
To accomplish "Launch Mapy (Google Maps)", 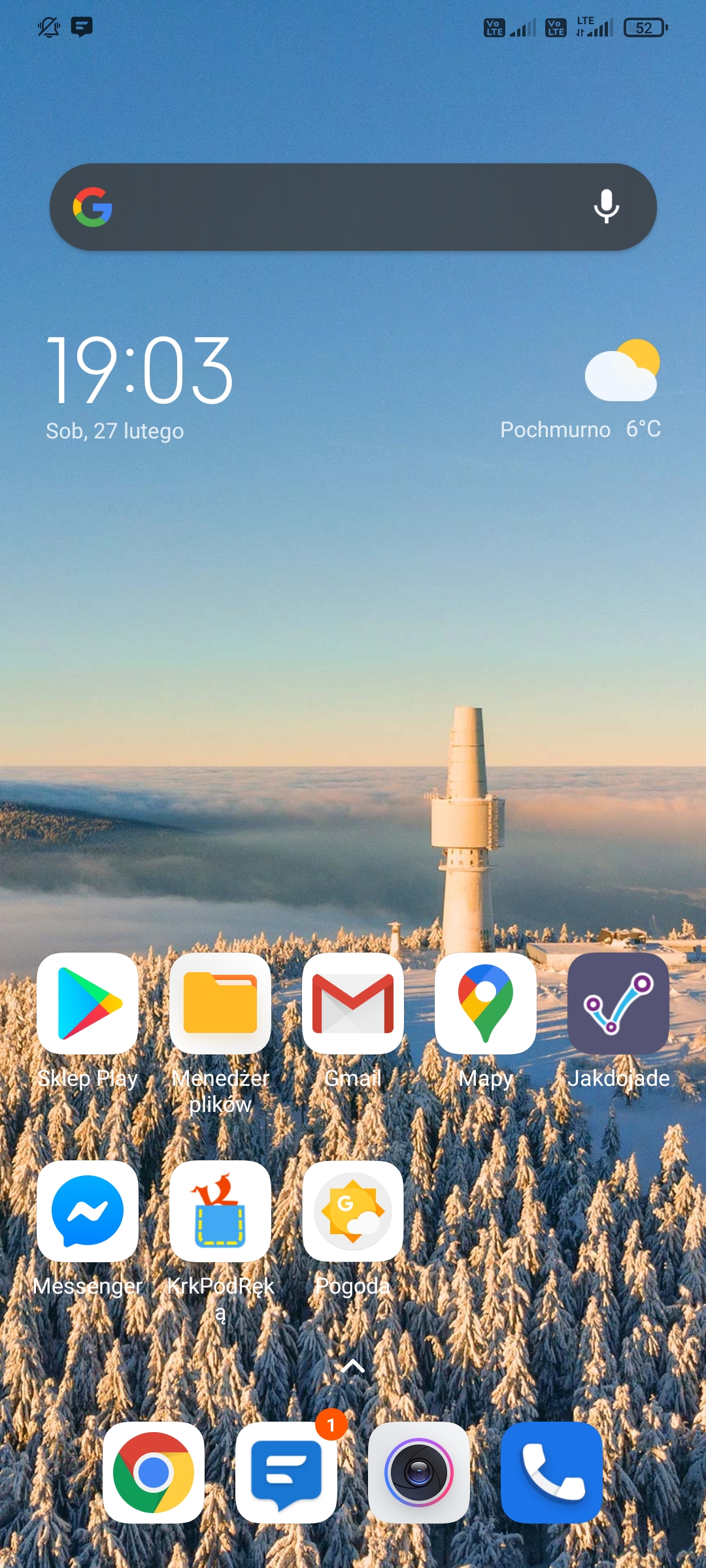I will coord(486,1004).
